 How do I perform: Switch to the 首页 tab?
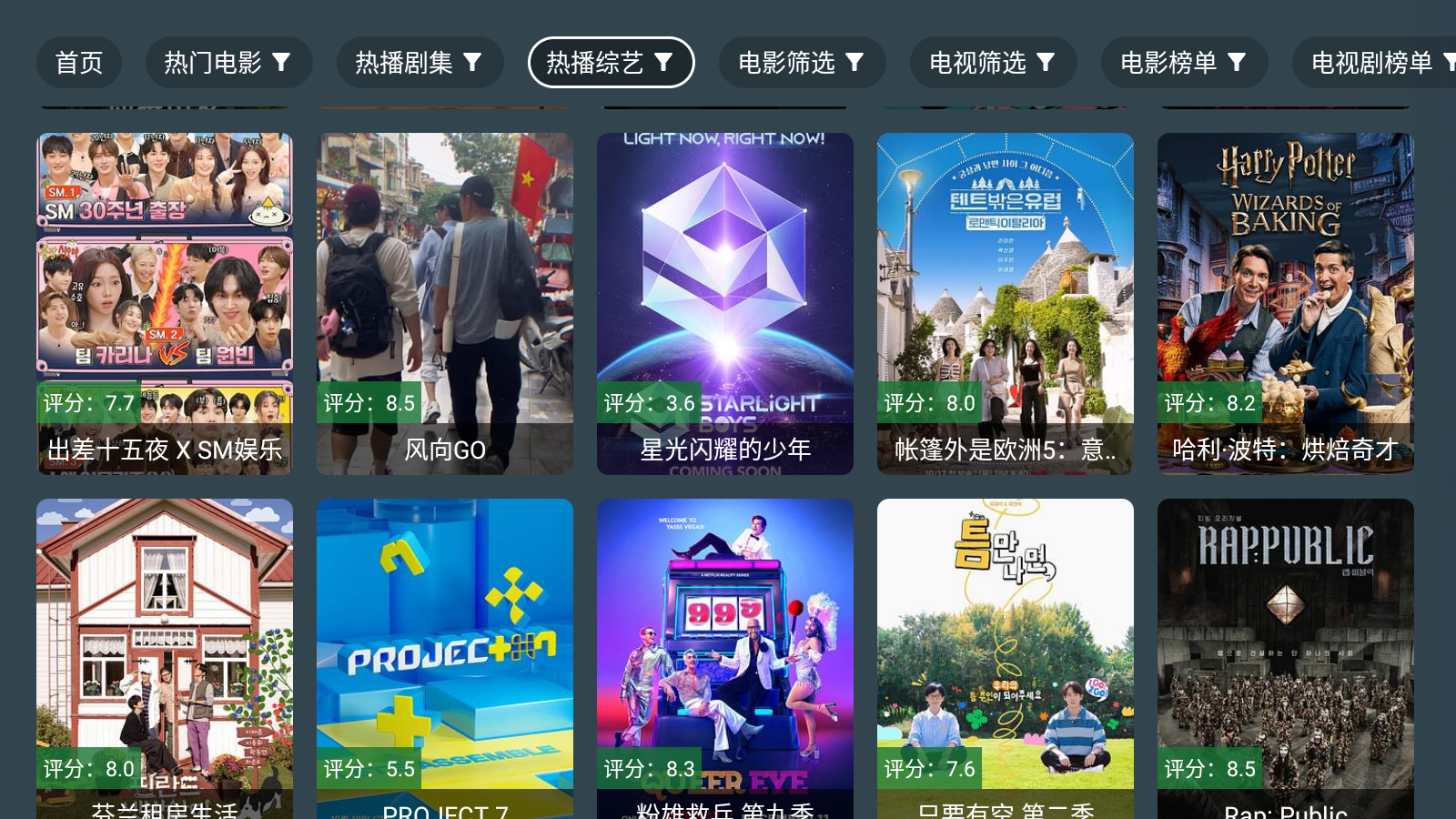79,63
